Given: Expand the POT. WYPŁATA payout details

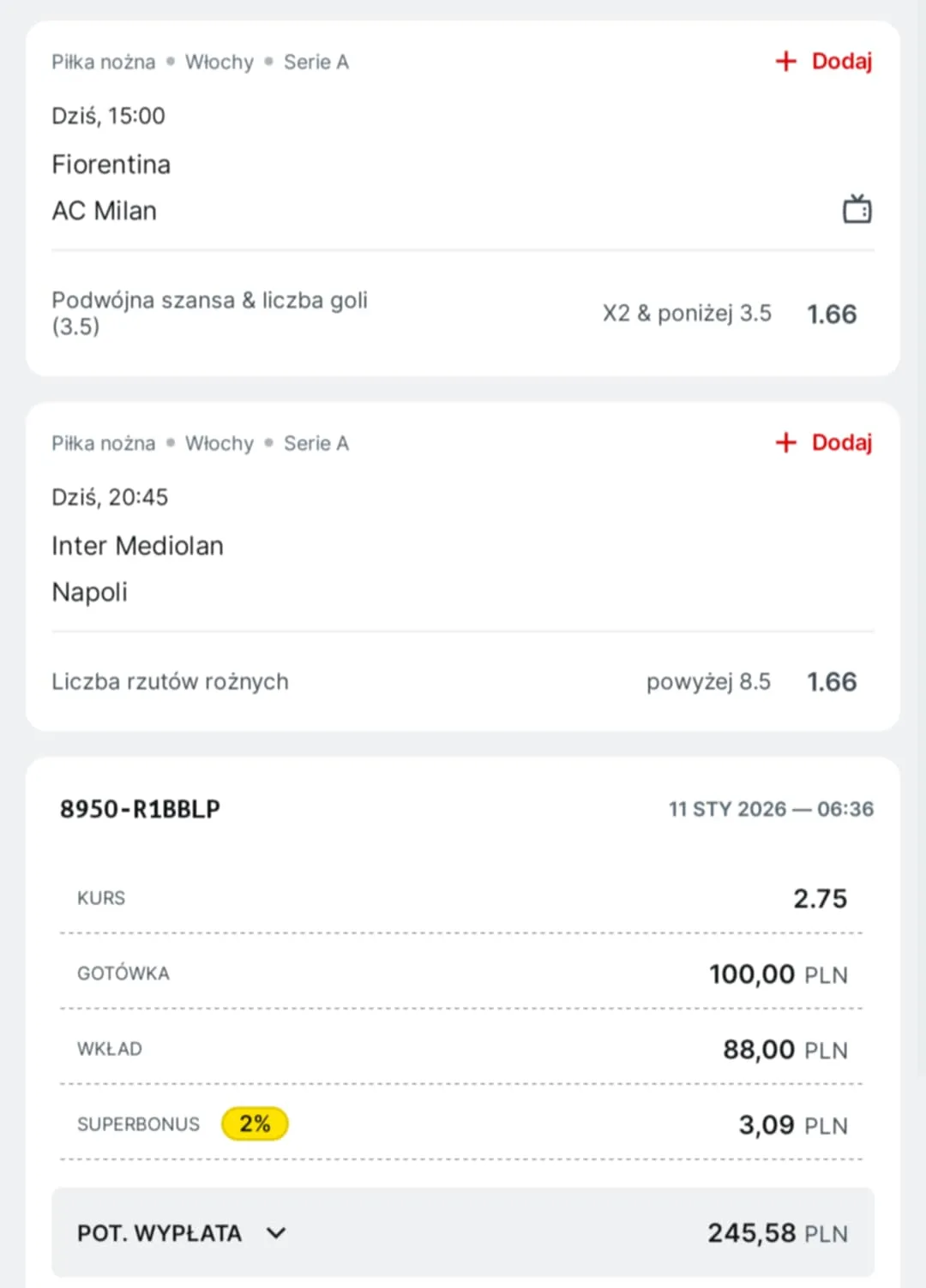Looking at the screenshot, I should point(159,1232).
